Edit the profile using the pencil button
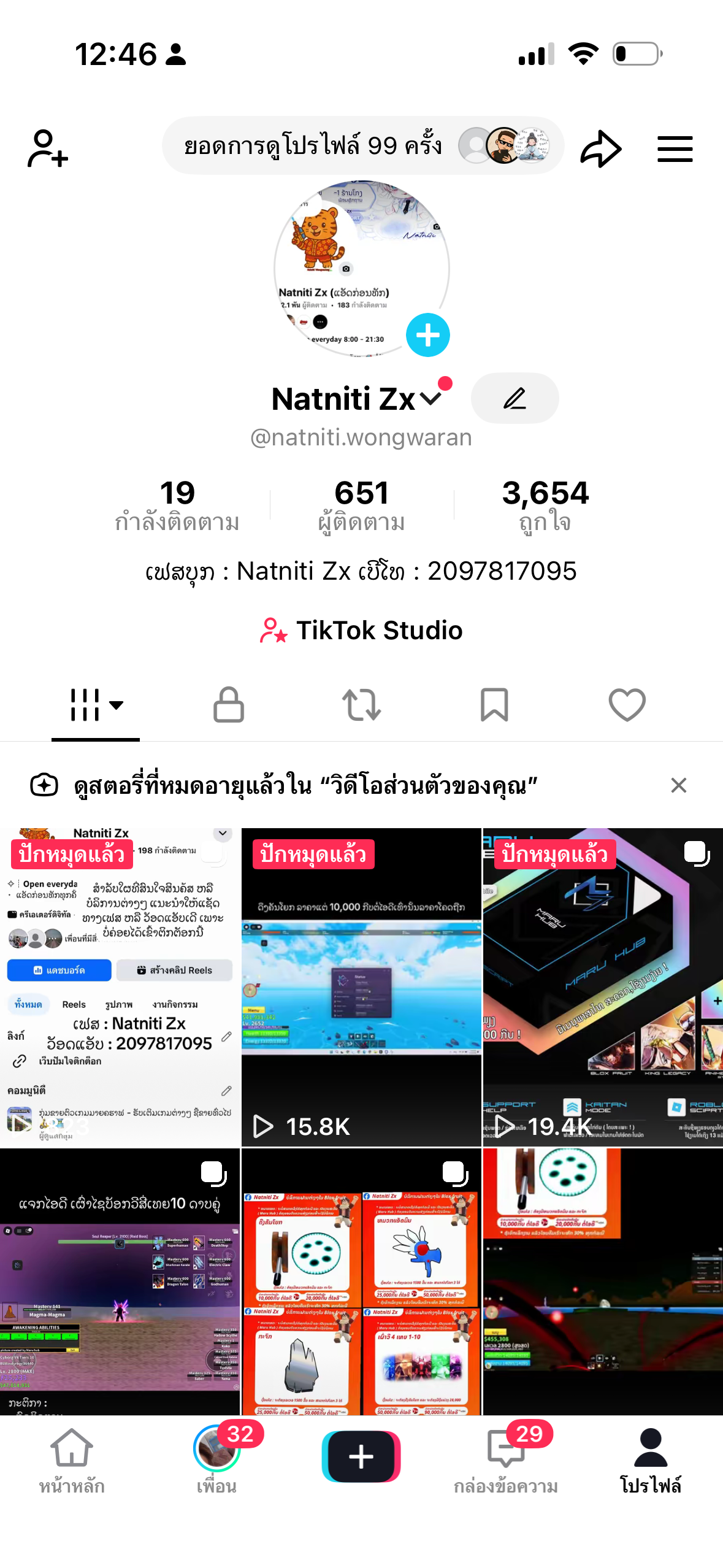The height and width of the screenshot is (1568, 723). (515, 398)
